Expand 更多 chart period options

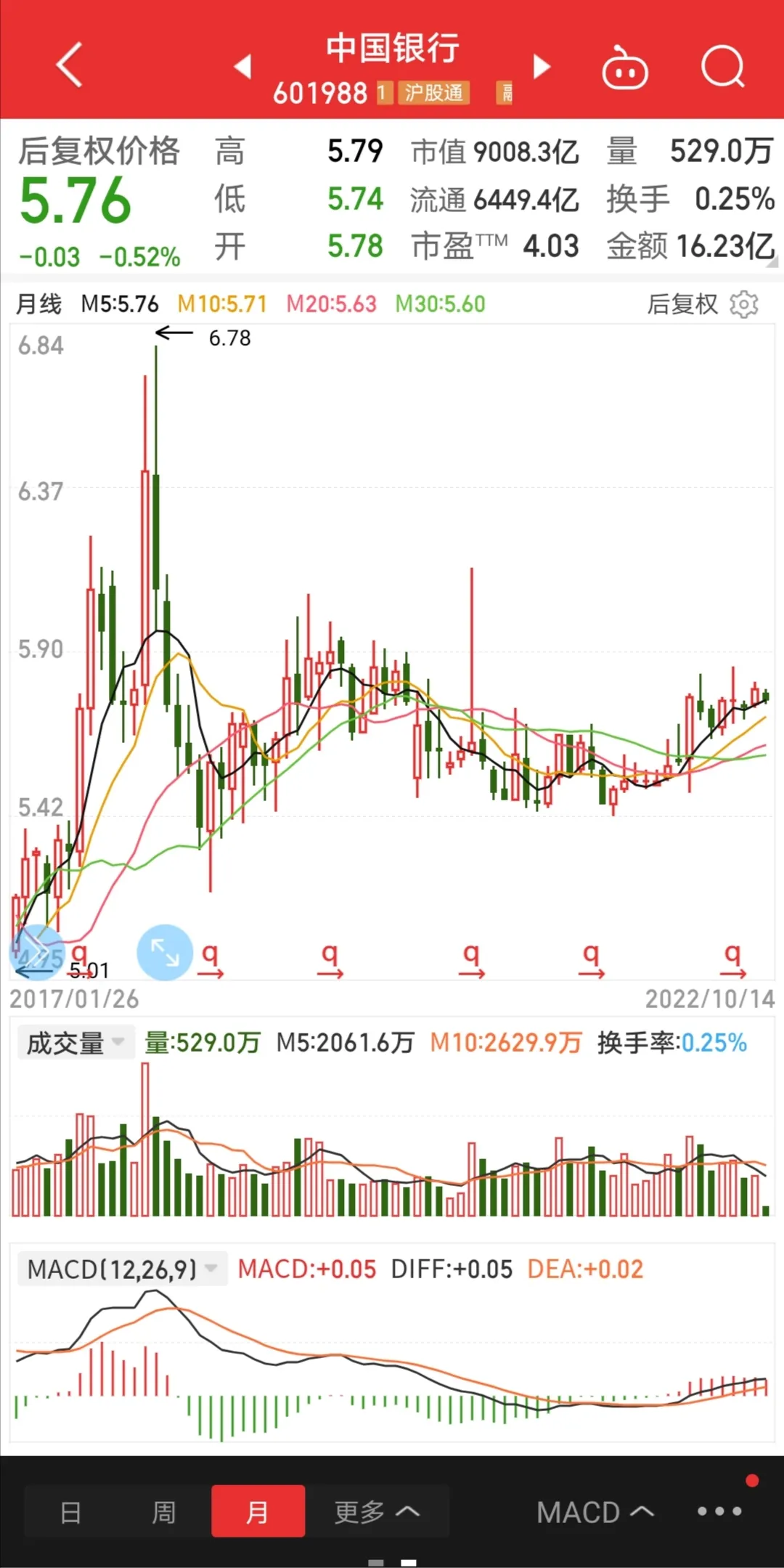[x=376, y=1511]
